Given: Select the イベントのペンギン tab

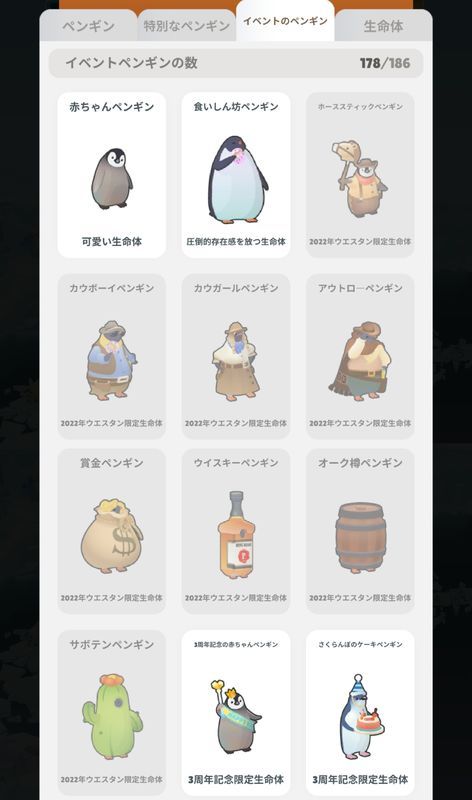Looking at the screenshot, I should click(285, 21).
